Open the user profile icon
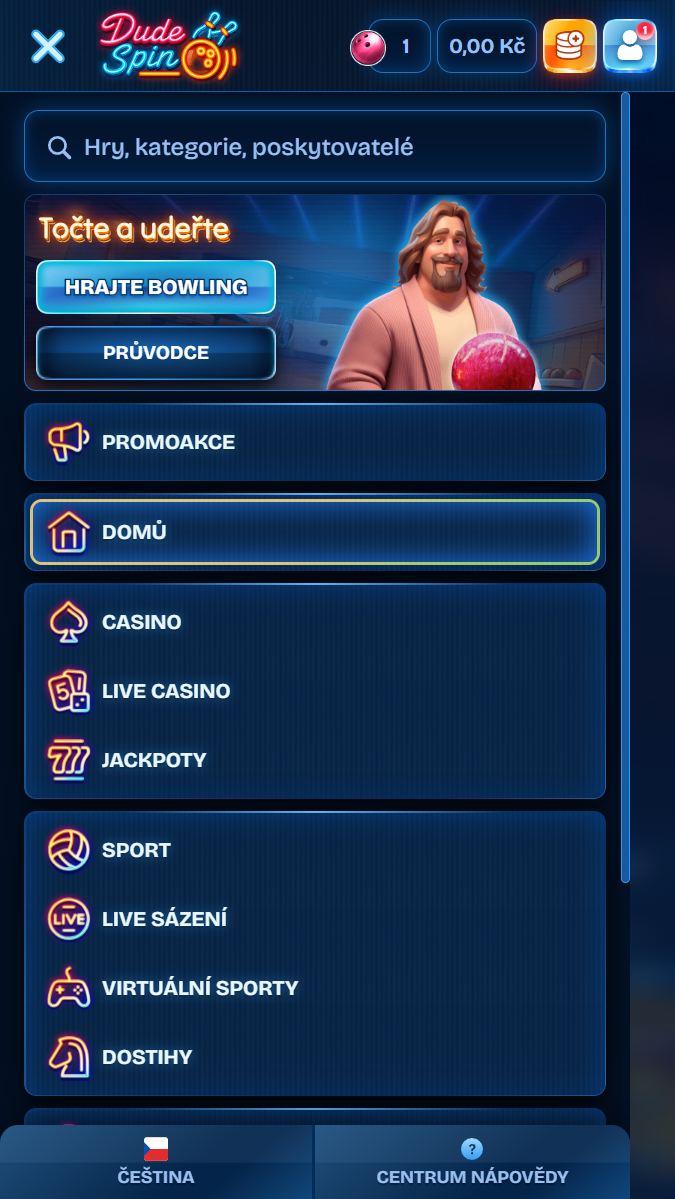 (630, 46)
